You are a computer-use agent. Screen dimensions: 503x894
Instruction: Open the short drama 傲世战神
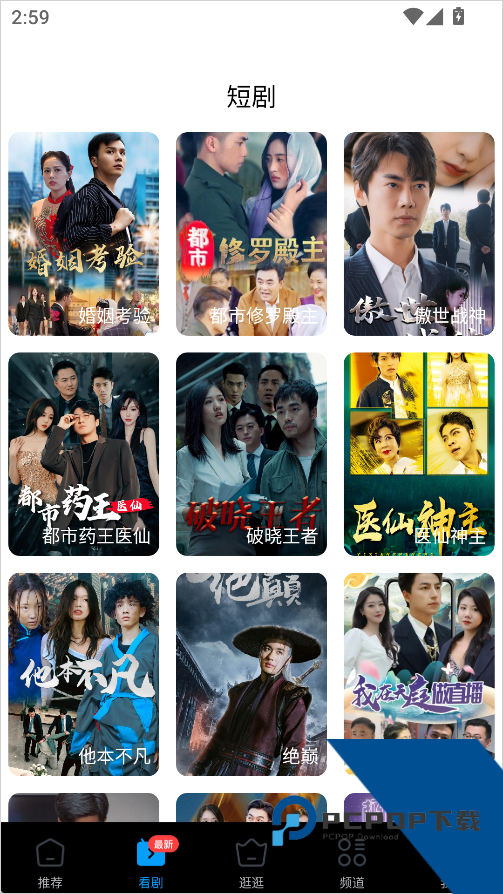pos(419,234)
